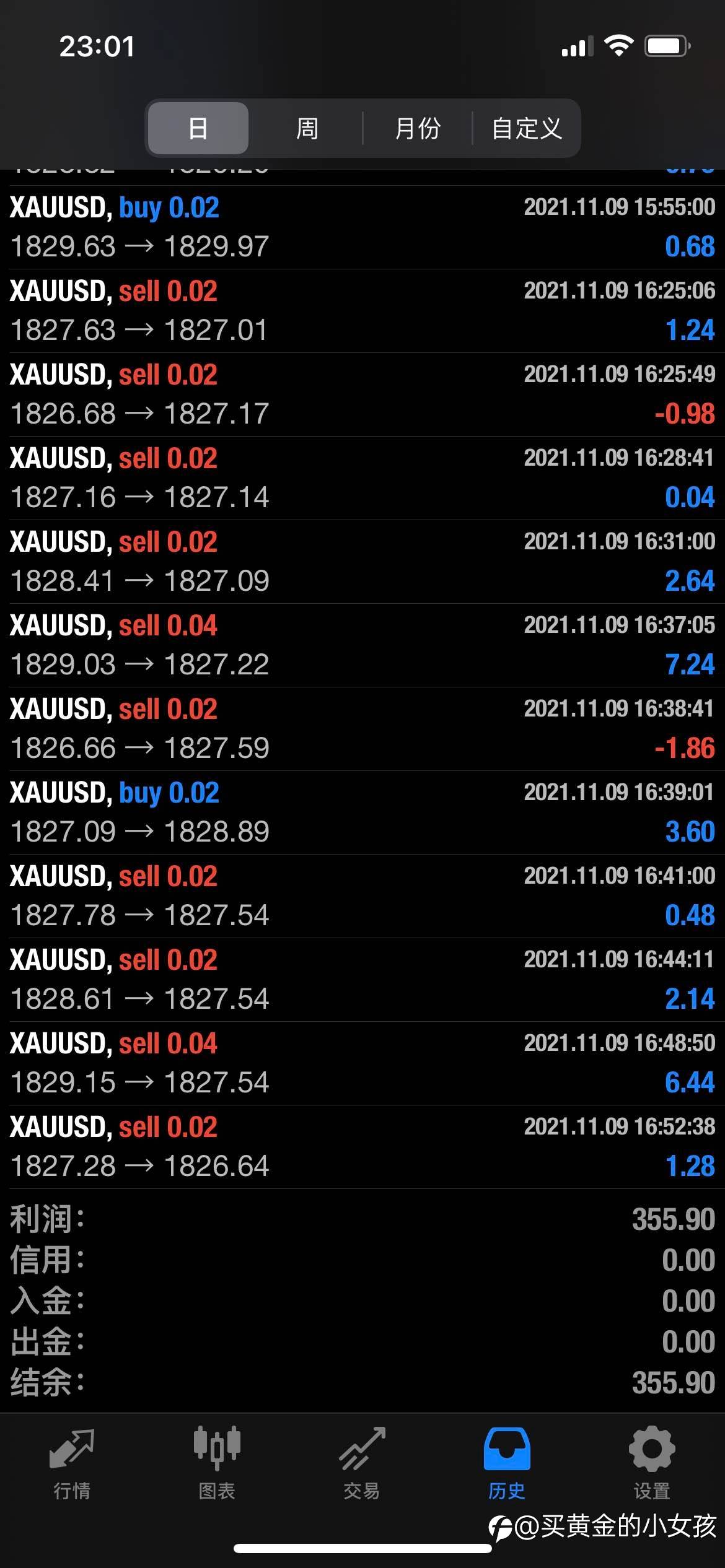The height and width of the screenshot is (1568, 725).
Task: Open the sell 0.04 trade at 16:48:50
Action: tap(362, 1063)
